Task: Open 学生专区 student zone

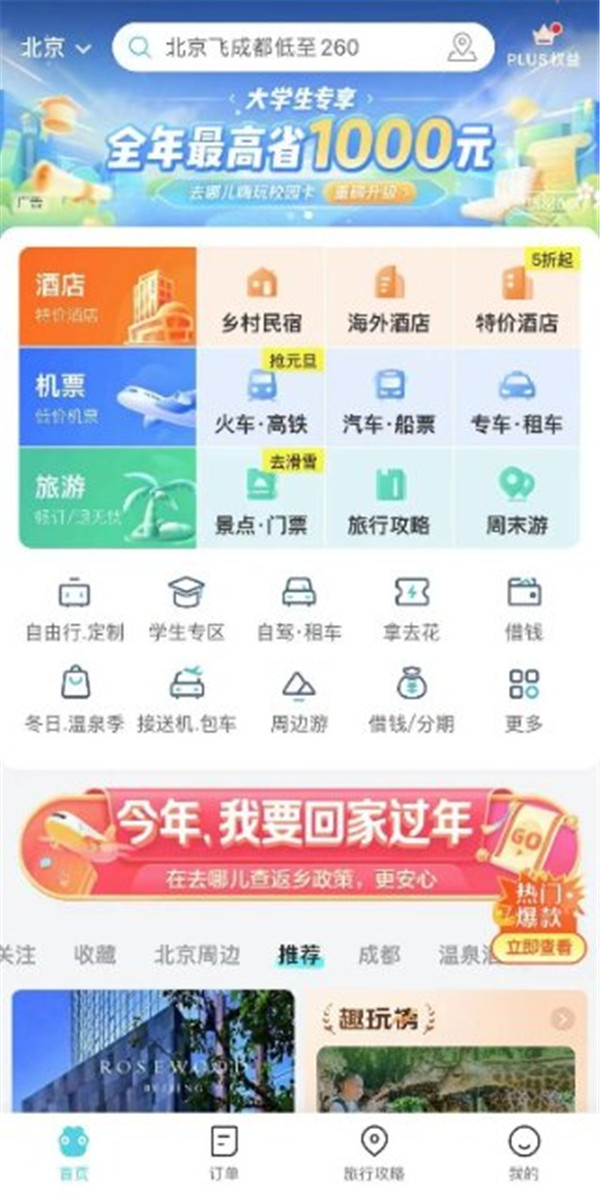Action: (187, 608)
